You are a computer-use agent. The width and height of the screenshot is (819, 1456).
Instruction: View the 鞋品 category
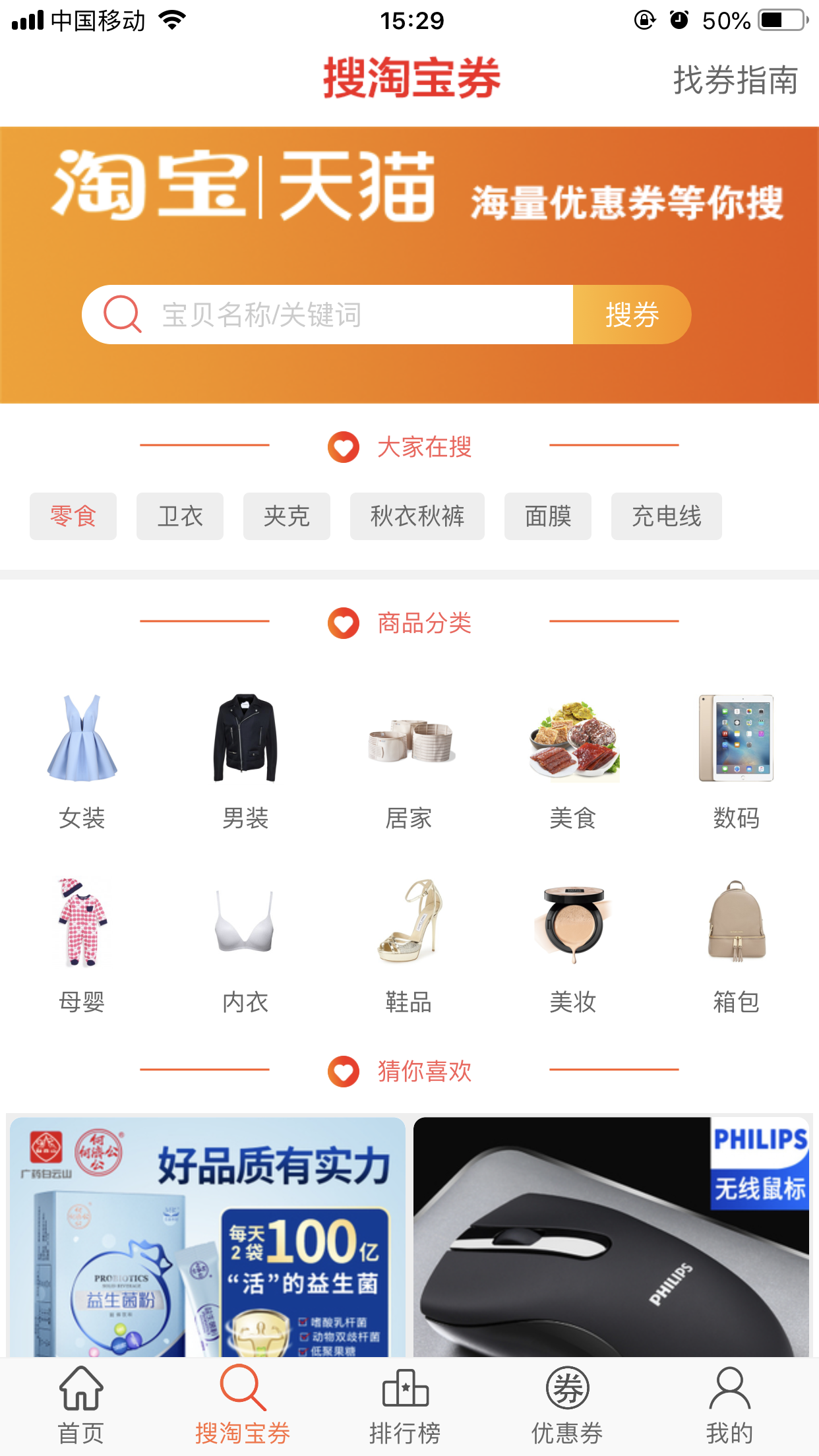tap(409, 943)
